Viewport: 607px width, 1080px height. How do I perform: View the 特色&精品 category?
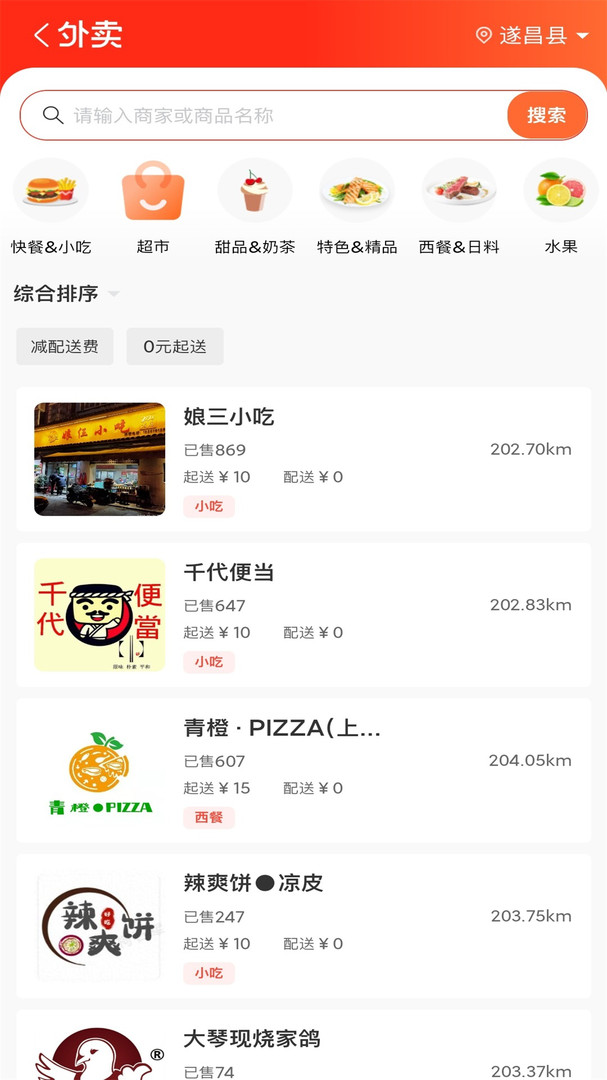point(357,207)
